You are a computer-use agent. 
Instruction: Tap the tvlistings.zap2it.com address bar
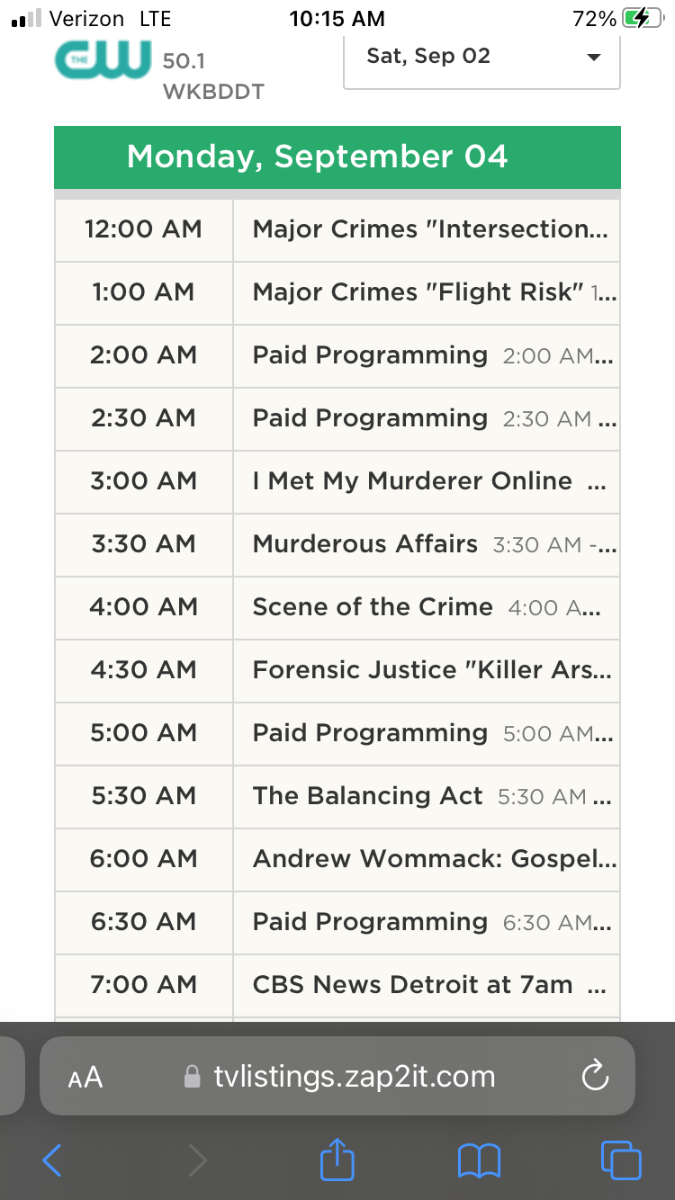click(x=340, y=1076)
